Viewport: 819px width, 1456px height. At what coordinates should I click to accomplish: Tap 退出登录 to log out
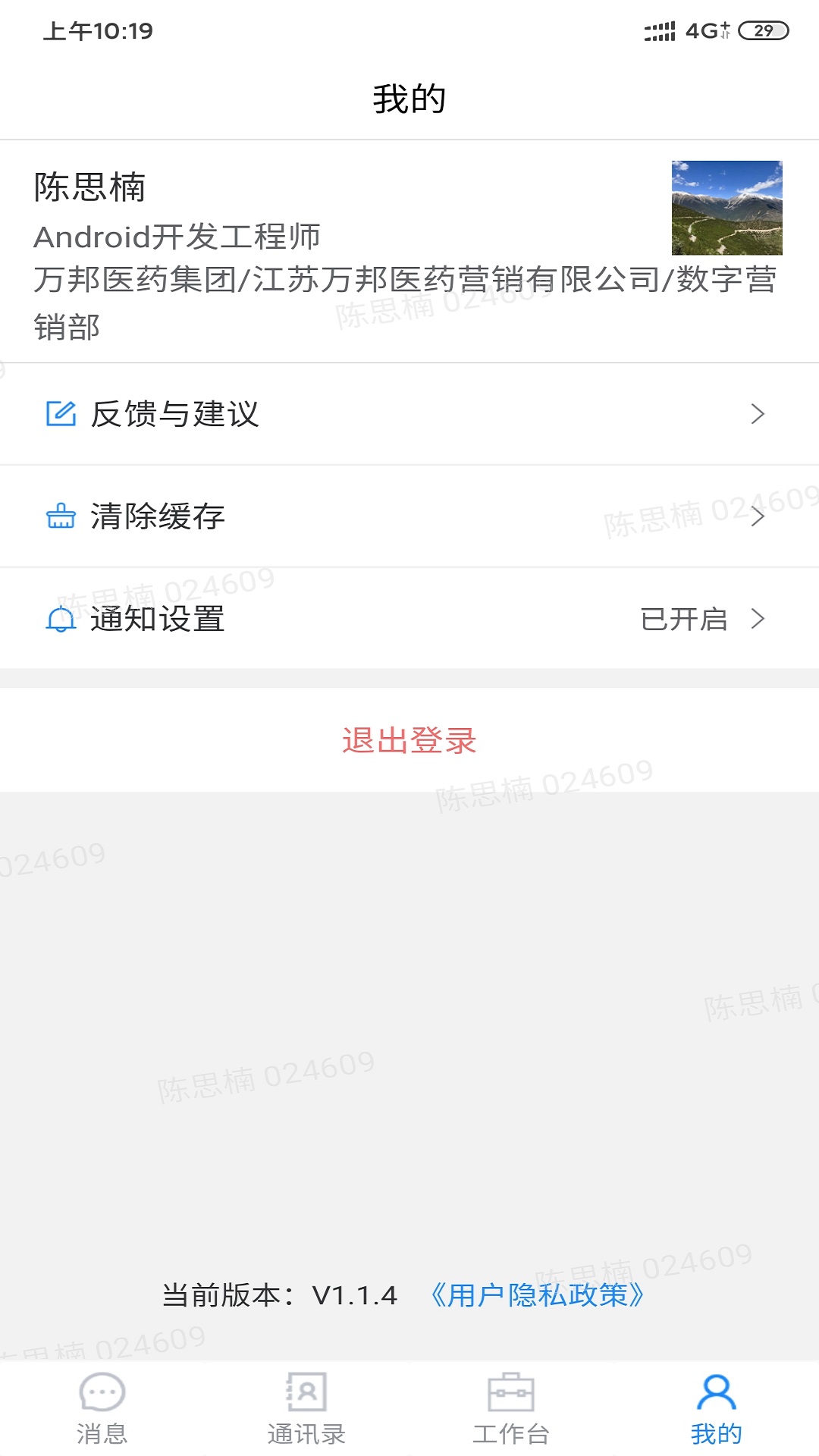(409, 740)
